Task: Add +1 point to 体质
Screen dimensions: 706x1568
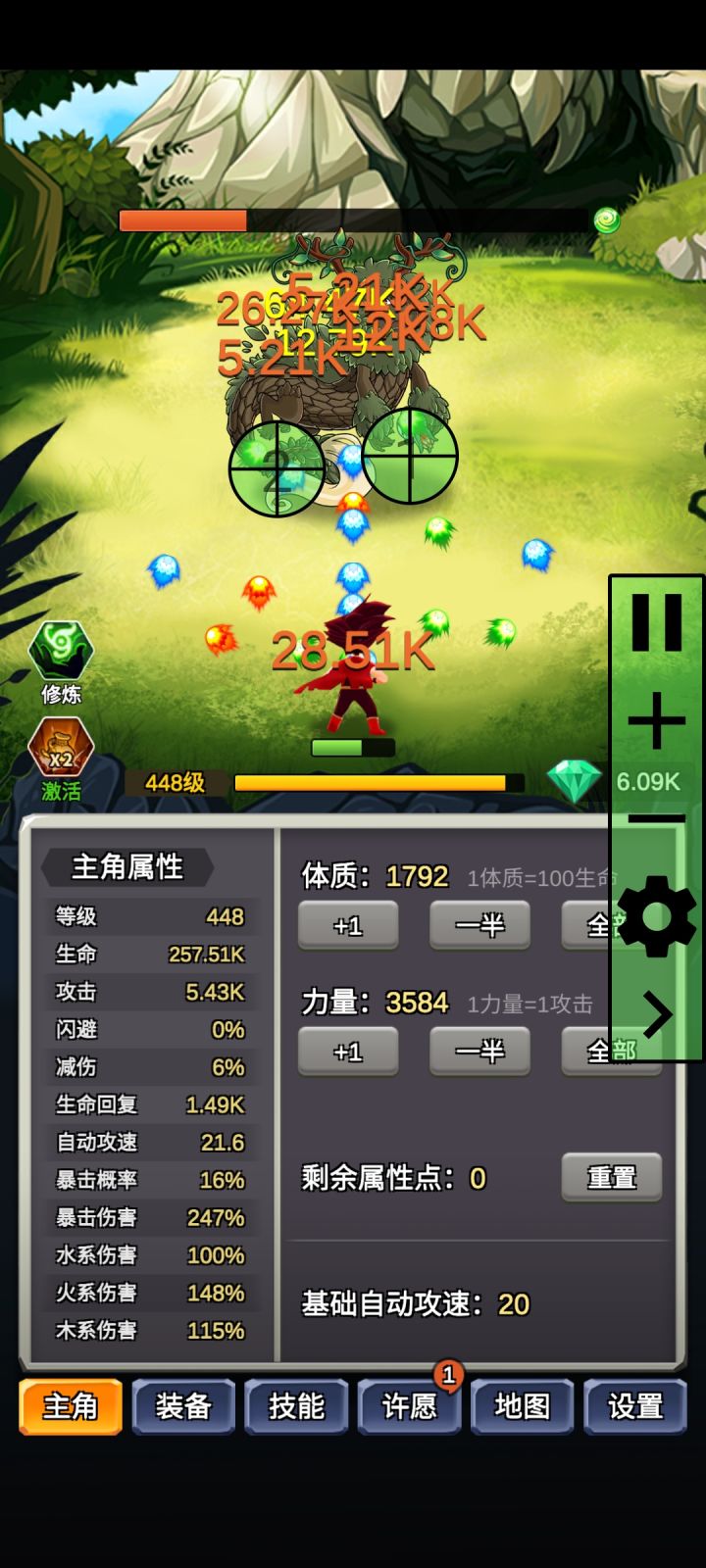Action: point(348,925)
